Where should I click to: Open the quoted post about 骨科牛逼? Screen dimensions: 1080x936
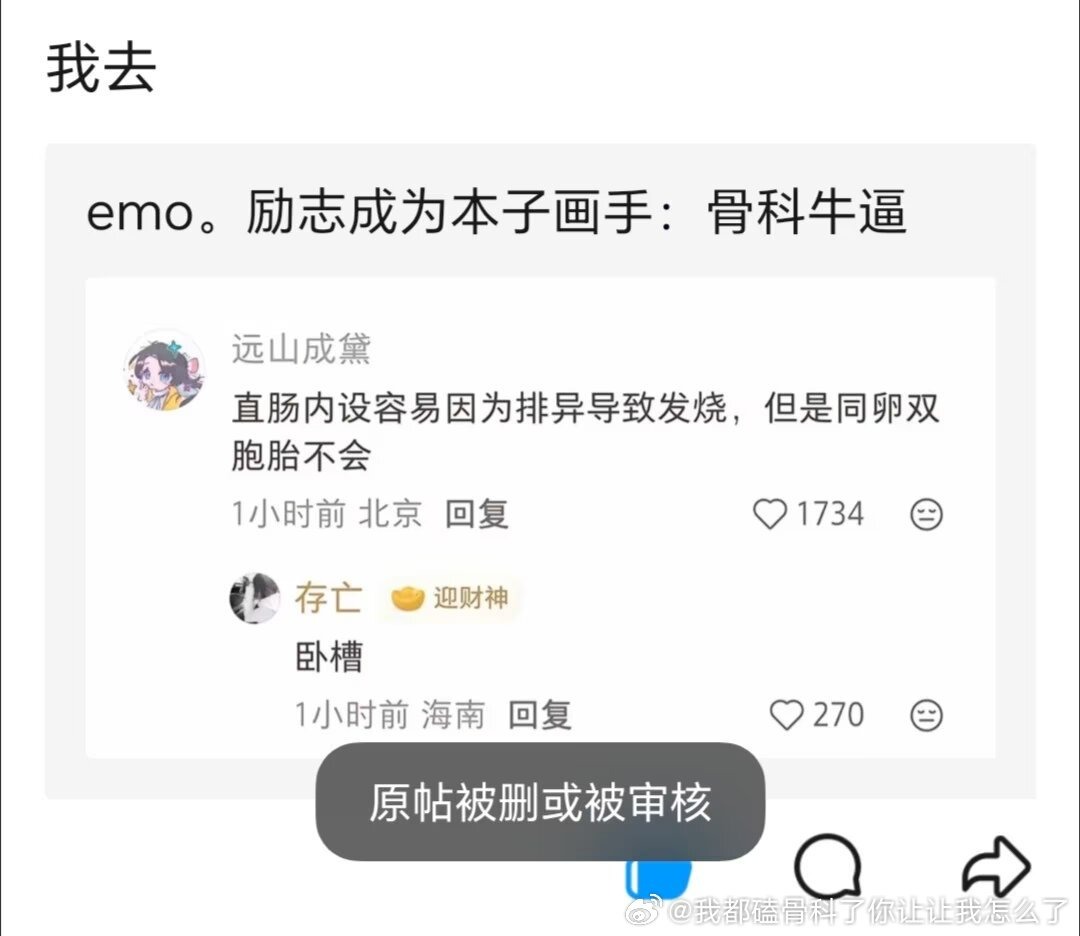click(x=497, y=213)
